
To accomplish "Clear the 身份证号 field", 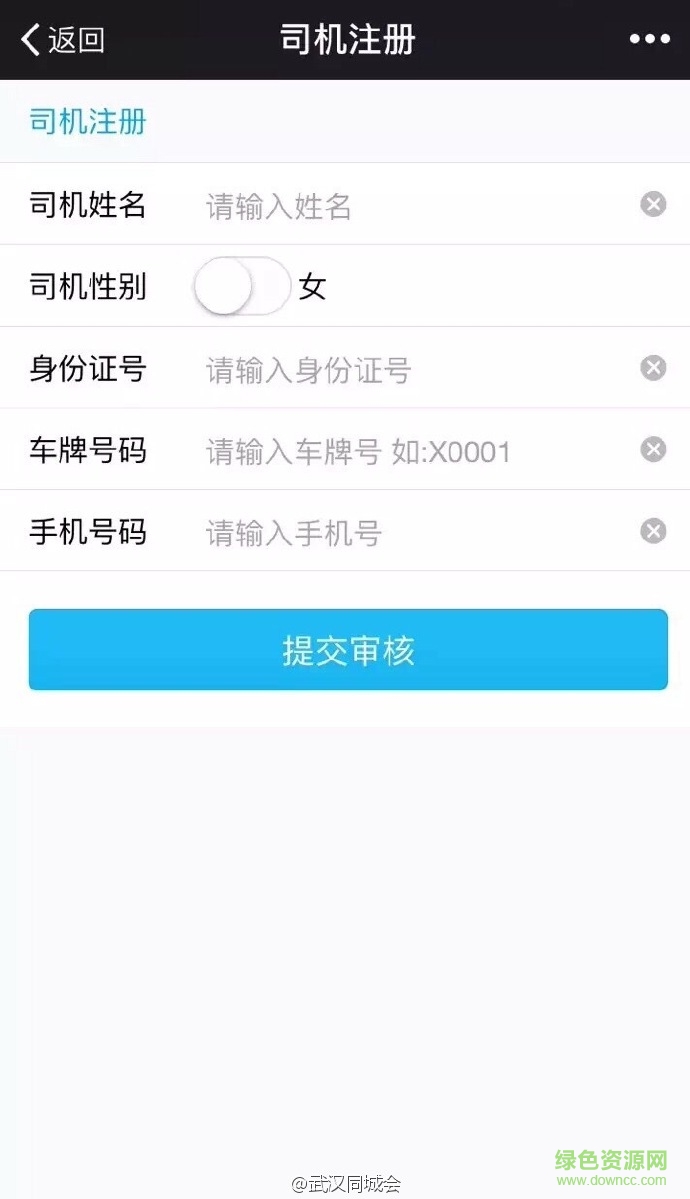I will click(x=653, y=368).
